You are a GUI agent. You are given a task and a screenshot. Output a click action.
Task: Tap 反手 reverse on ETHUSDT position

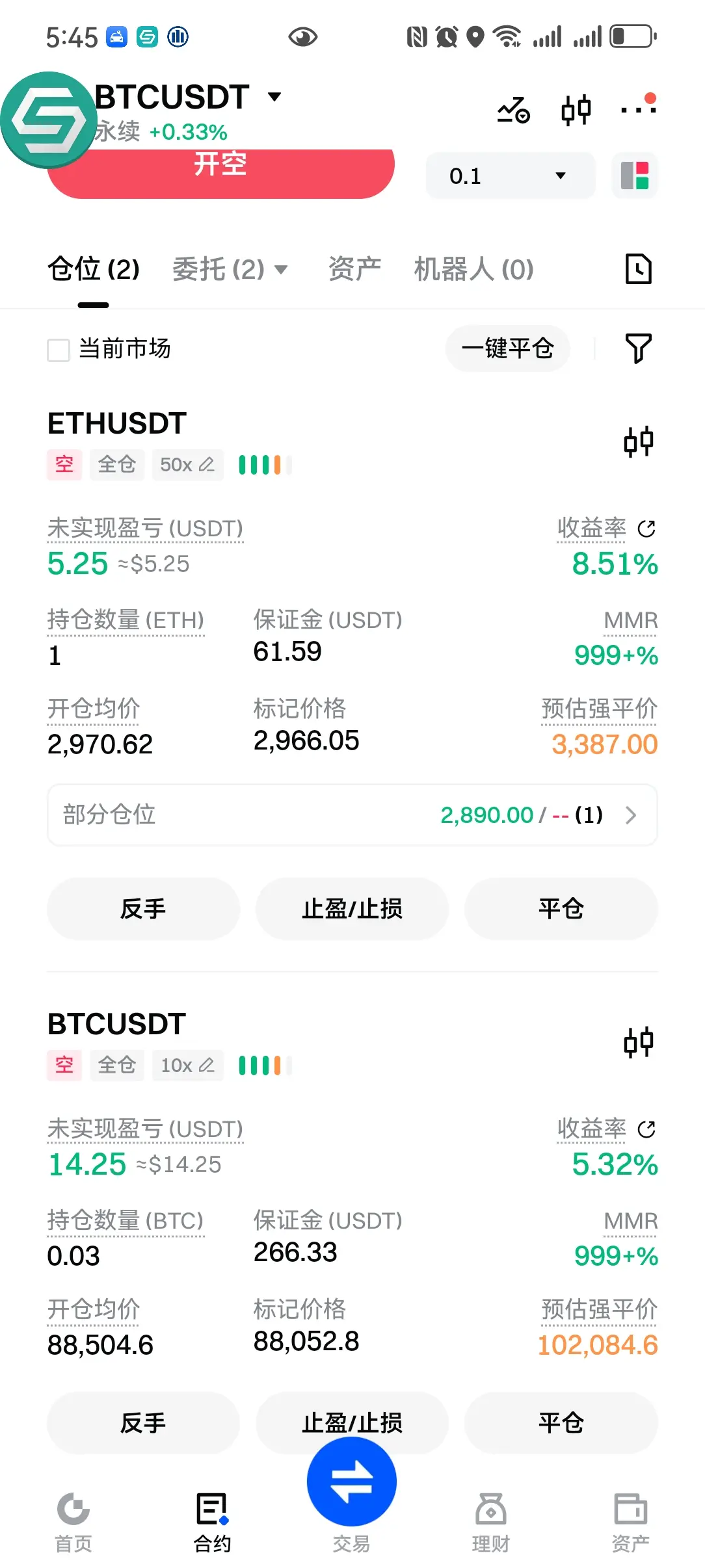143,908
